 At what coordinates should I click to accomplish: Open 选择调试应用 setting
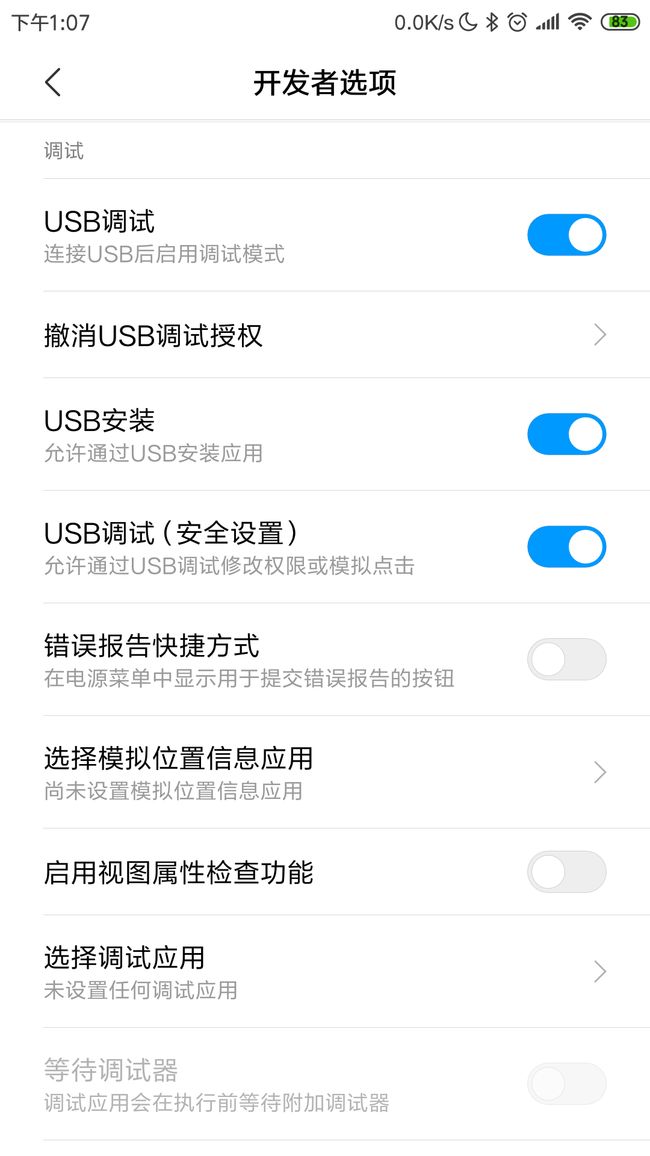pos(325,972)
